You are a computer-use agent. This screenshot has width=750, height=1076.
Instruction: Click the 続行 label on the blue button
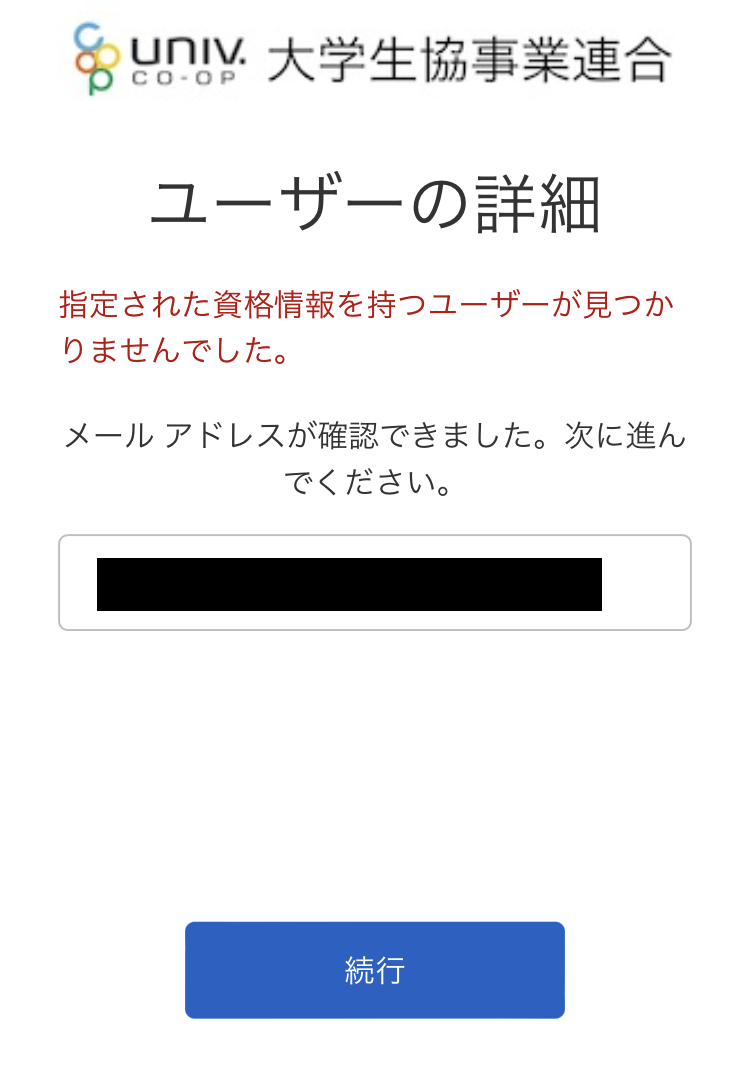click(375, 968)
